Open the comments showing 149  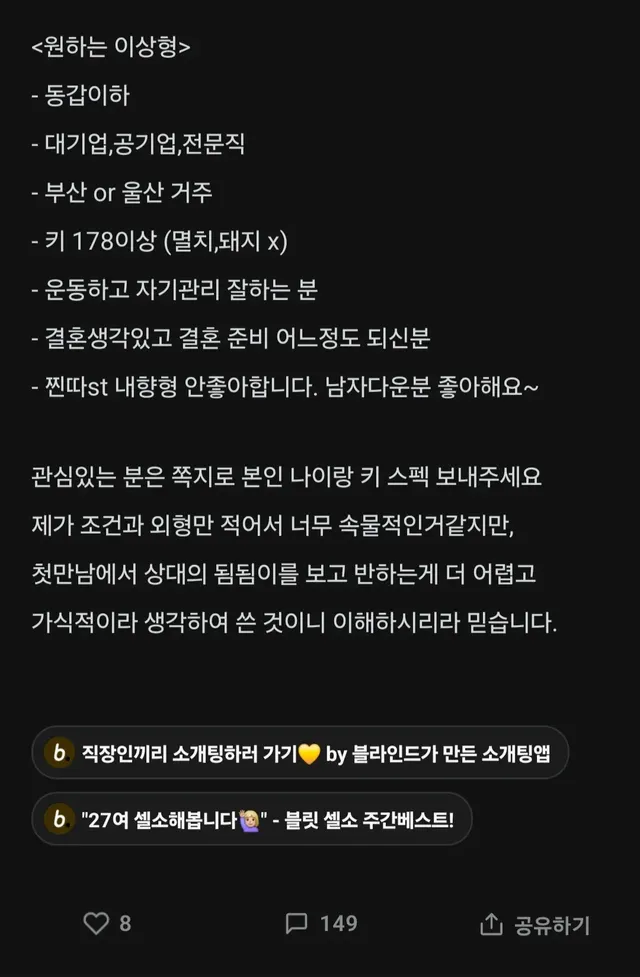click(322, 923)
